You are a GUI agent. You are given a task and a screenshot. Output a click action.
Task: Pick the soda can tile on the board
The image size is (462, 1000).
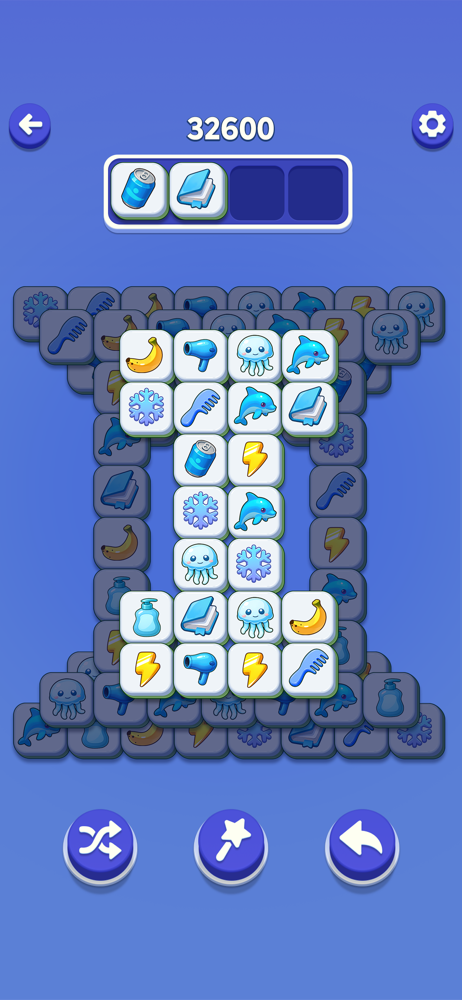tap(201, 460)
